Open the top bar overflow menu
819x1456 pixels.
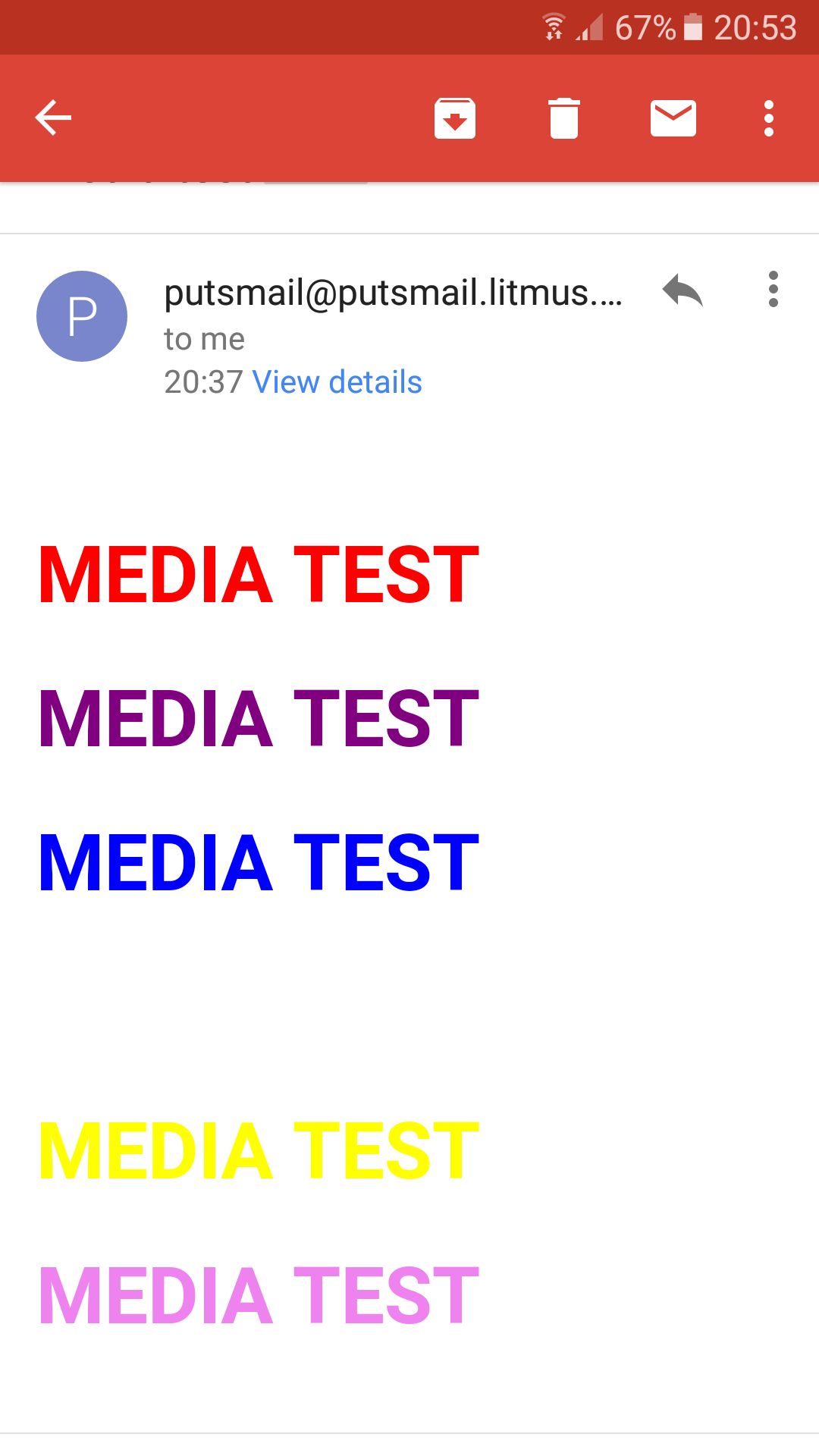coord(769,118)
